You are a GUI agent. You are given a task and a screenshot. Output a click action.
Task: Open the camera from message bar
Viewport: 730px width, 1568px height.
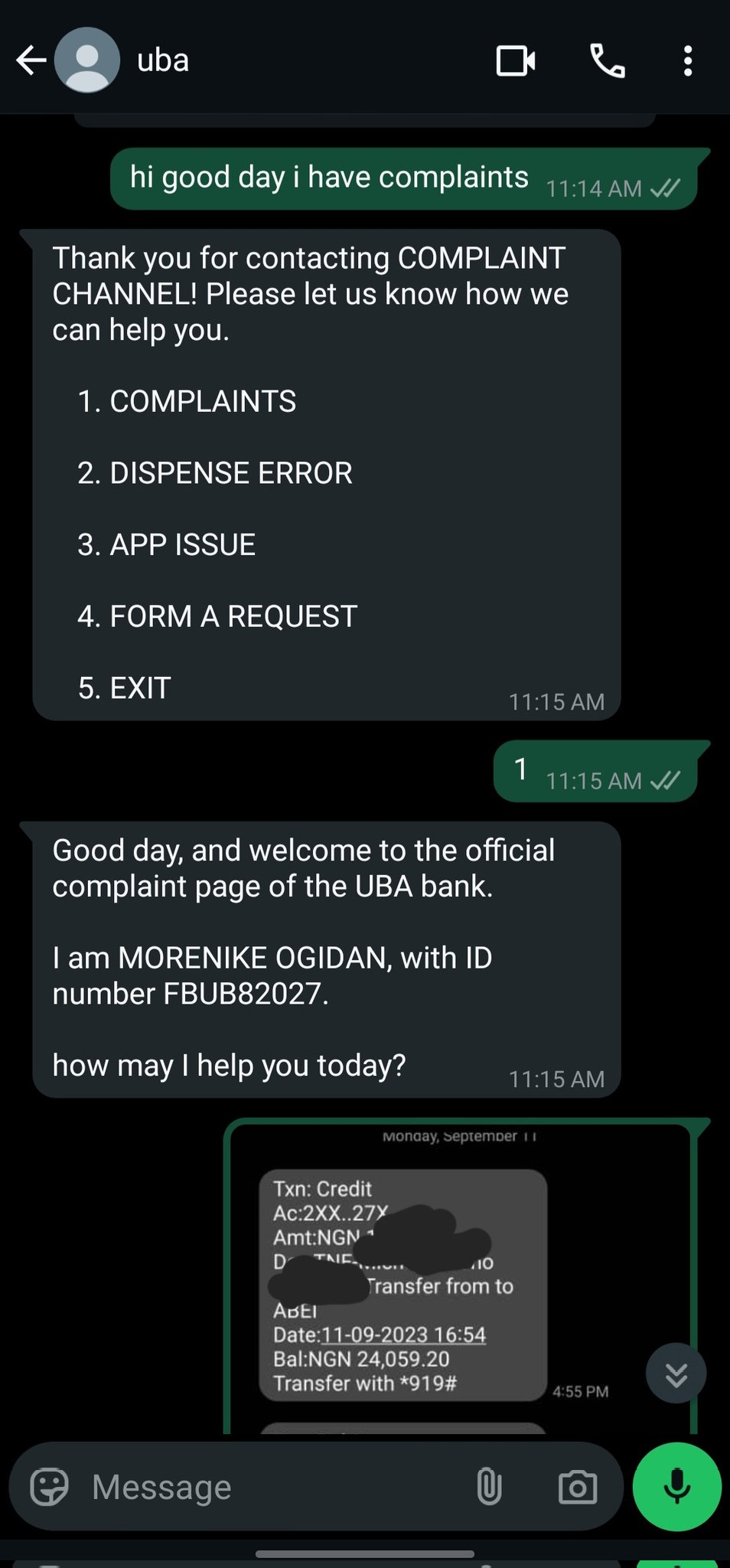click(x=578, y=1487)
